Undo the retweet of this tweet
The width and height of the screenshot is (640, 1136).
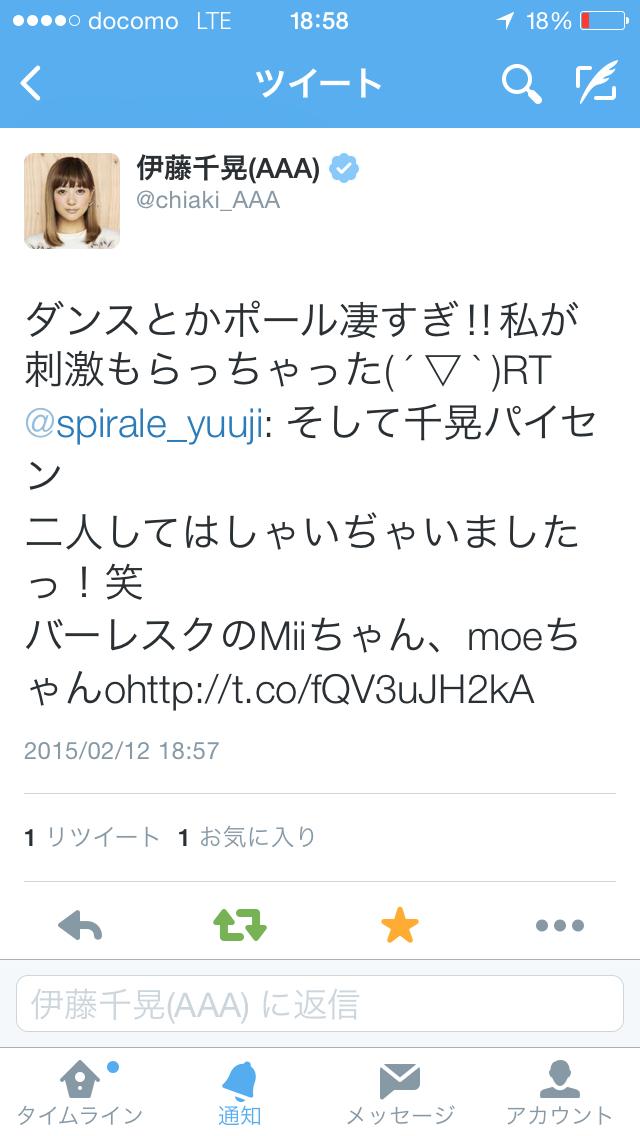click(x=240, y=926)
